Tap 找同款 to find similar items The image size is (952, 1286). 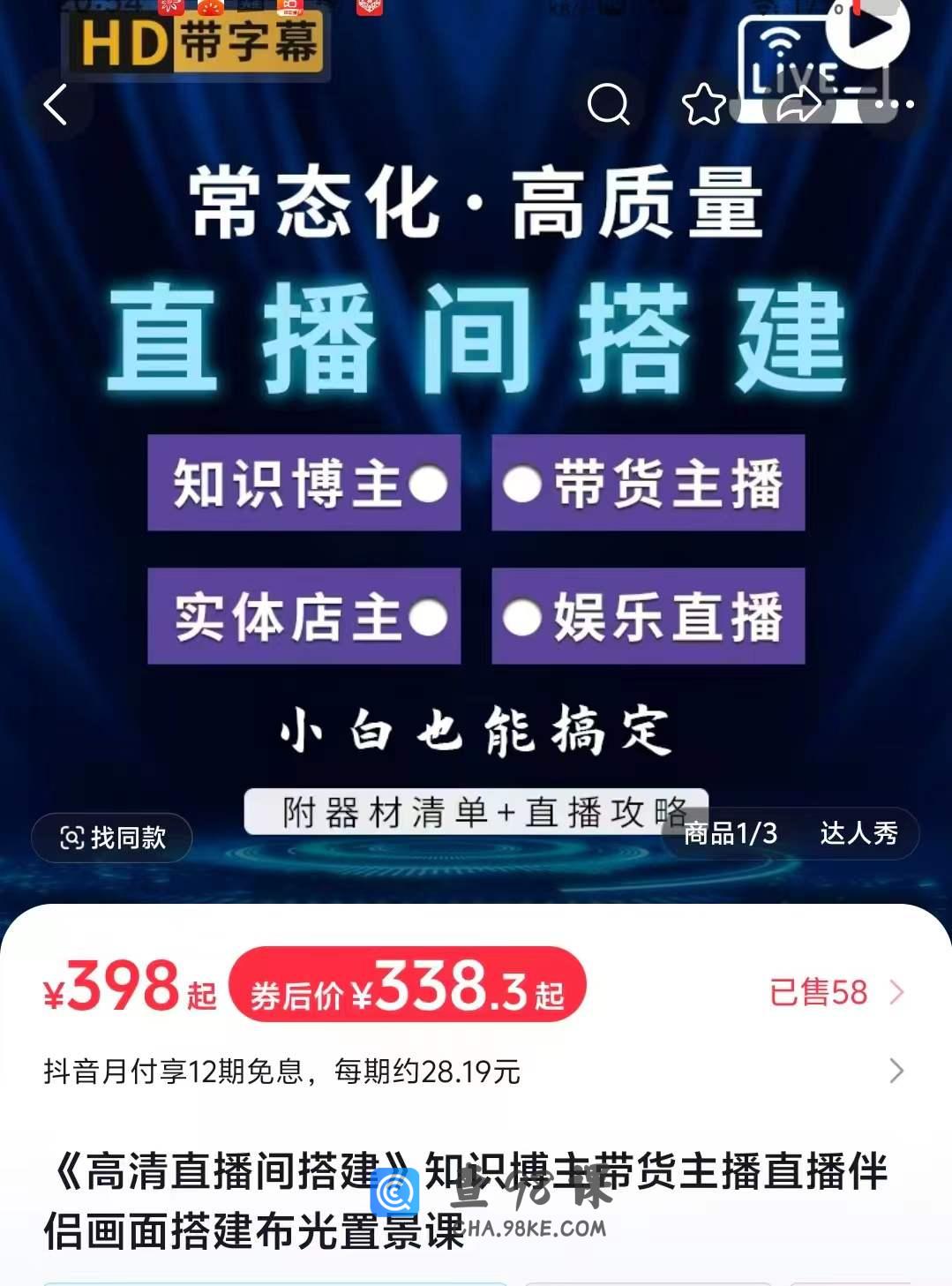tap(112, 837)
